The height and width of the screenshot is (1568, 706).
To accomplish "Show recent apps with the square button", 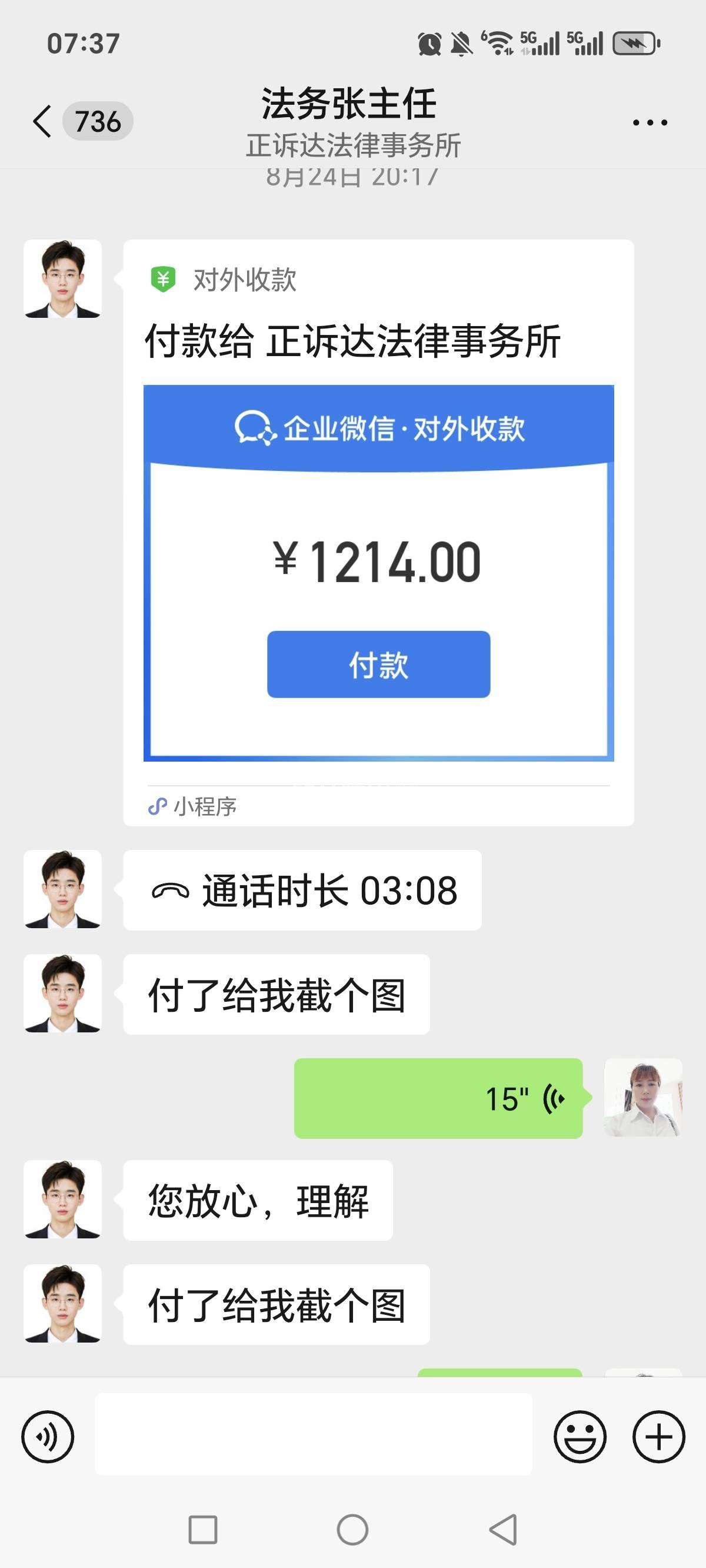I will 202,1530.
